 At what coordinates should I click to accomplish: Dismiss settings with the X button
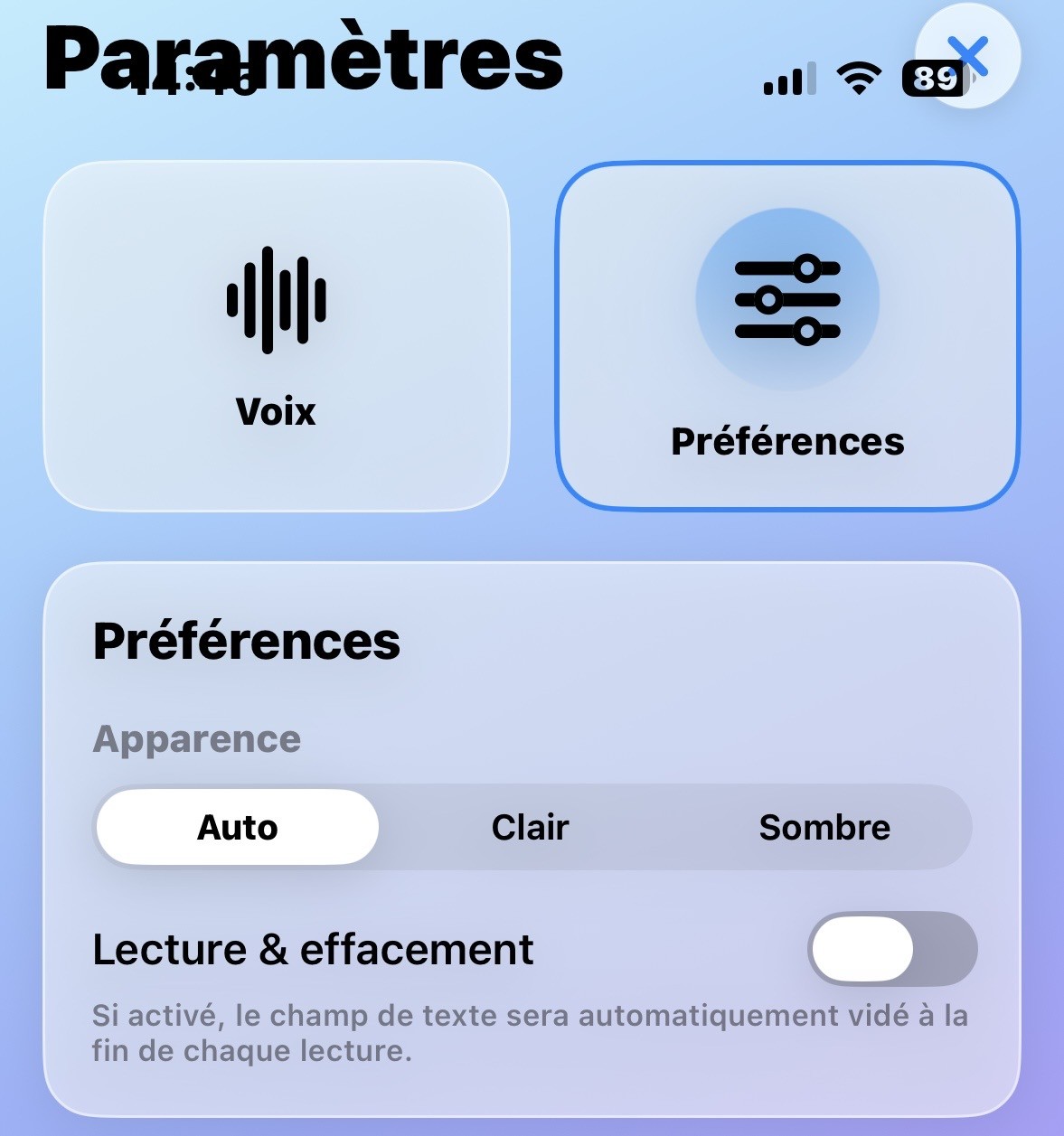965,56
